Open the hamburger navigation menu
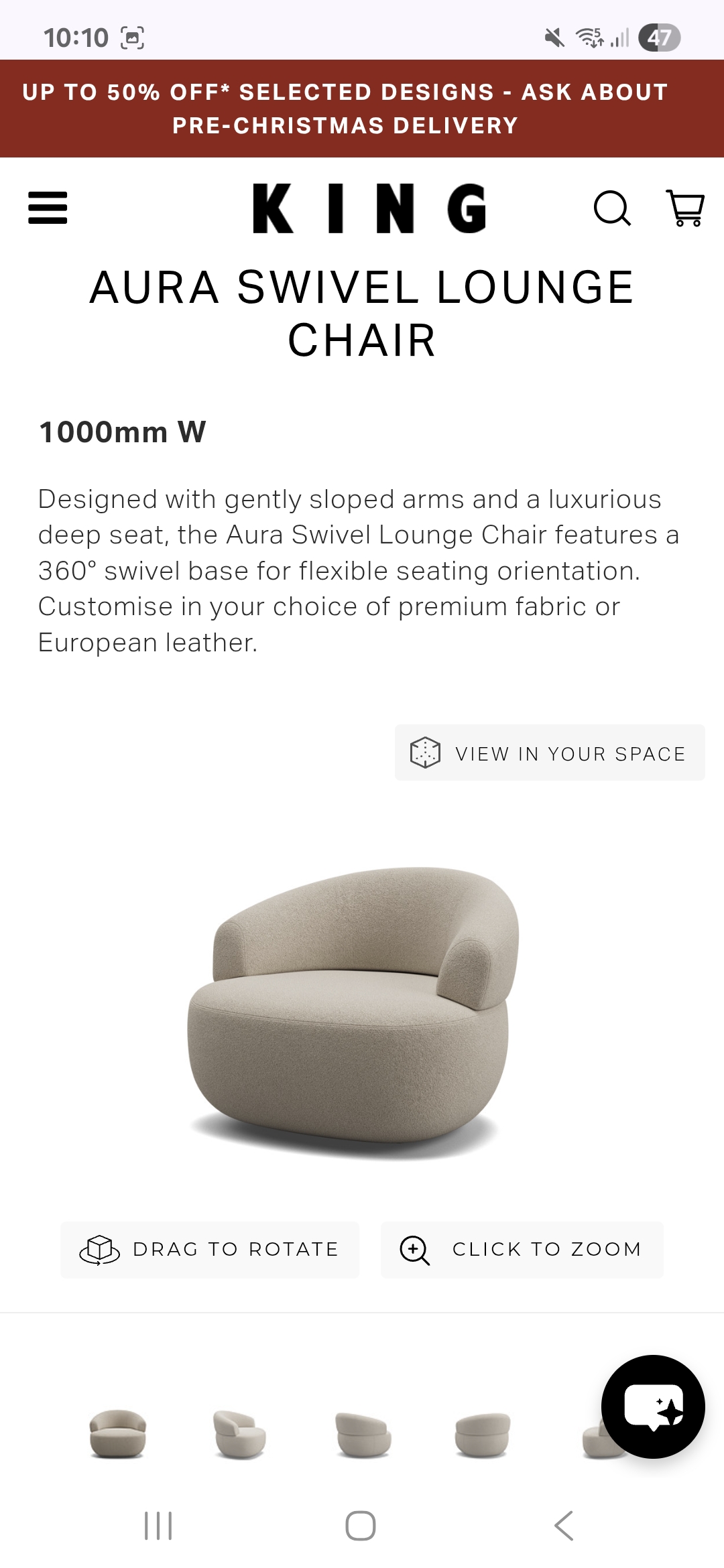This screenshot has height=1568, width=724. pos(48,208)
